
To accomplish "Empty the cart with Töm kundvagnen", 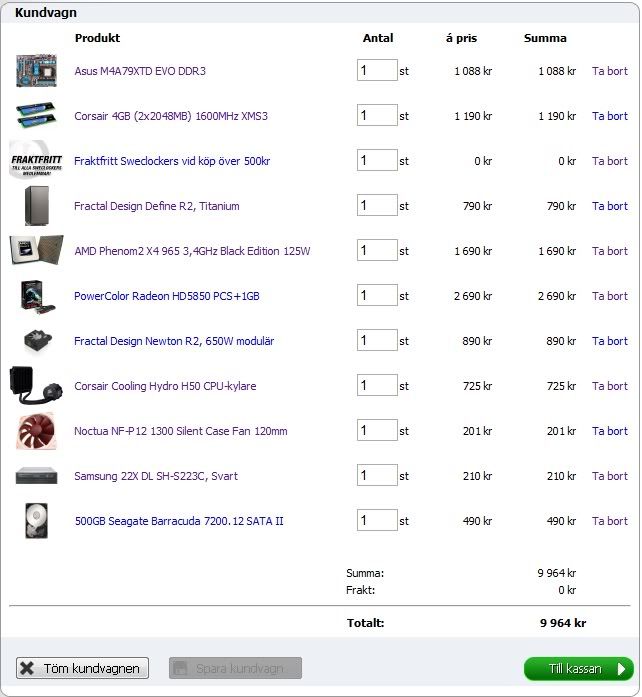I will pyautogui.click(x=83, y=668).
